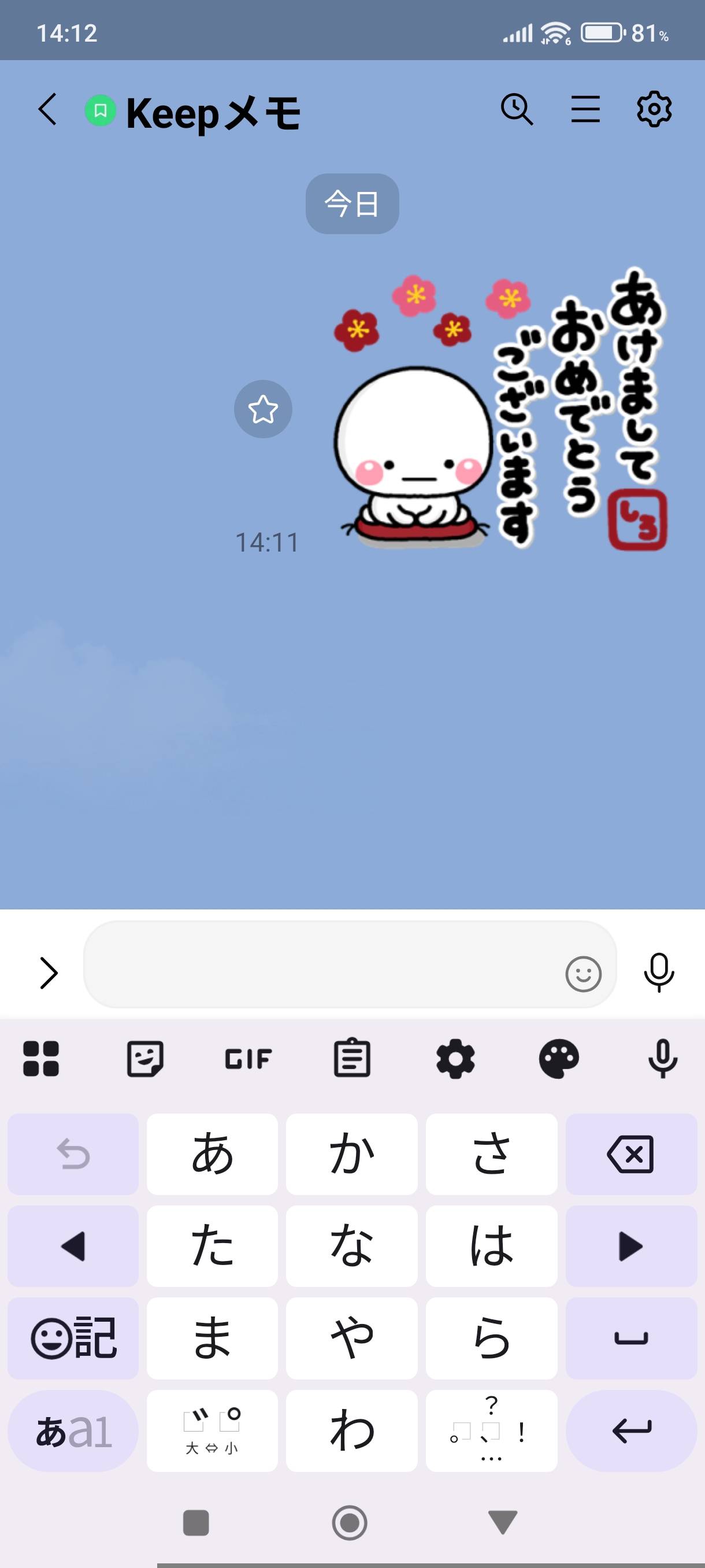Open keyboard sticker panel
This screenshot has width=705, height=1568.
145,1059
